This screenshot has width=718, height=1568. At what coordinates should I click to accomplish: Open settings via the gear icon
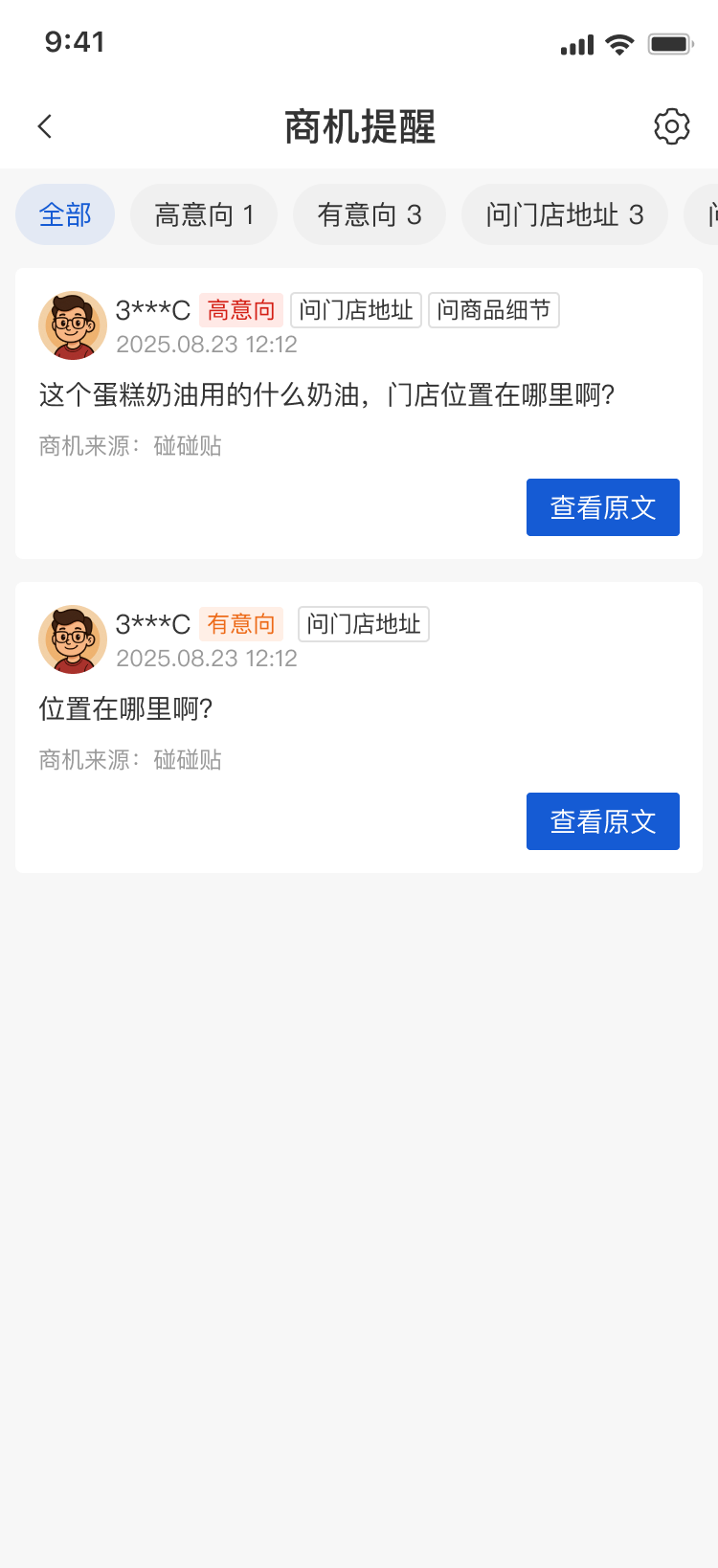click(x=671, y=125)
